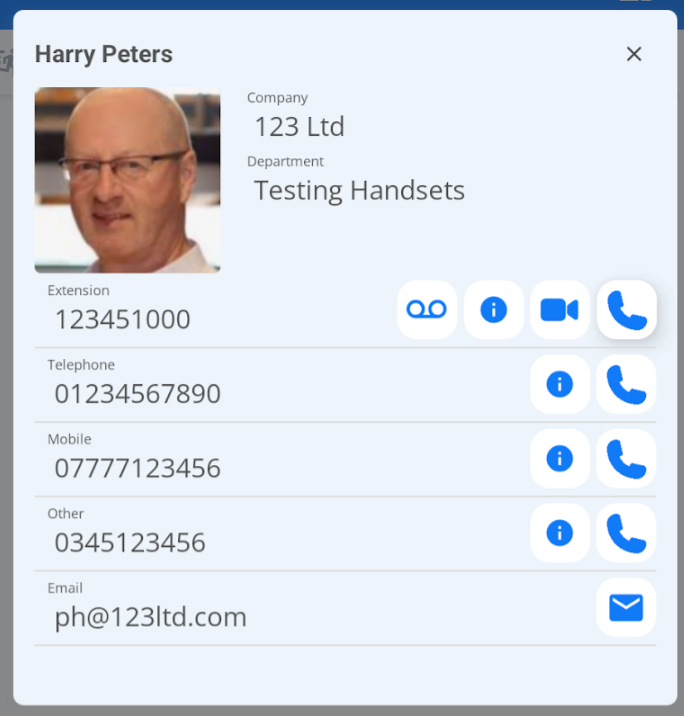View info for extension 123451000
This screenshot has width=684, height=716.
pyautogui.click(x=494, y=310)
